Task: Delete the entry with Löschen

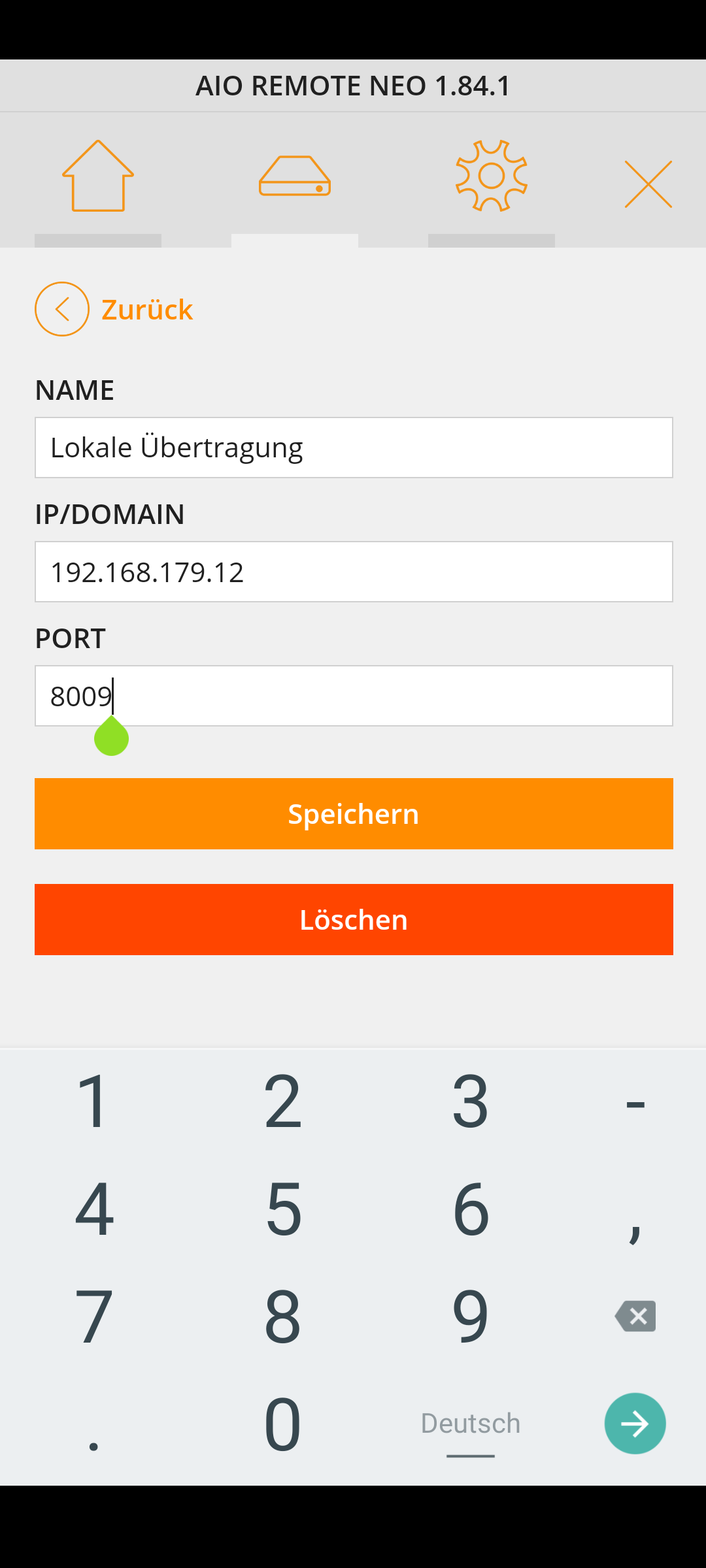Action: (354, 919)
